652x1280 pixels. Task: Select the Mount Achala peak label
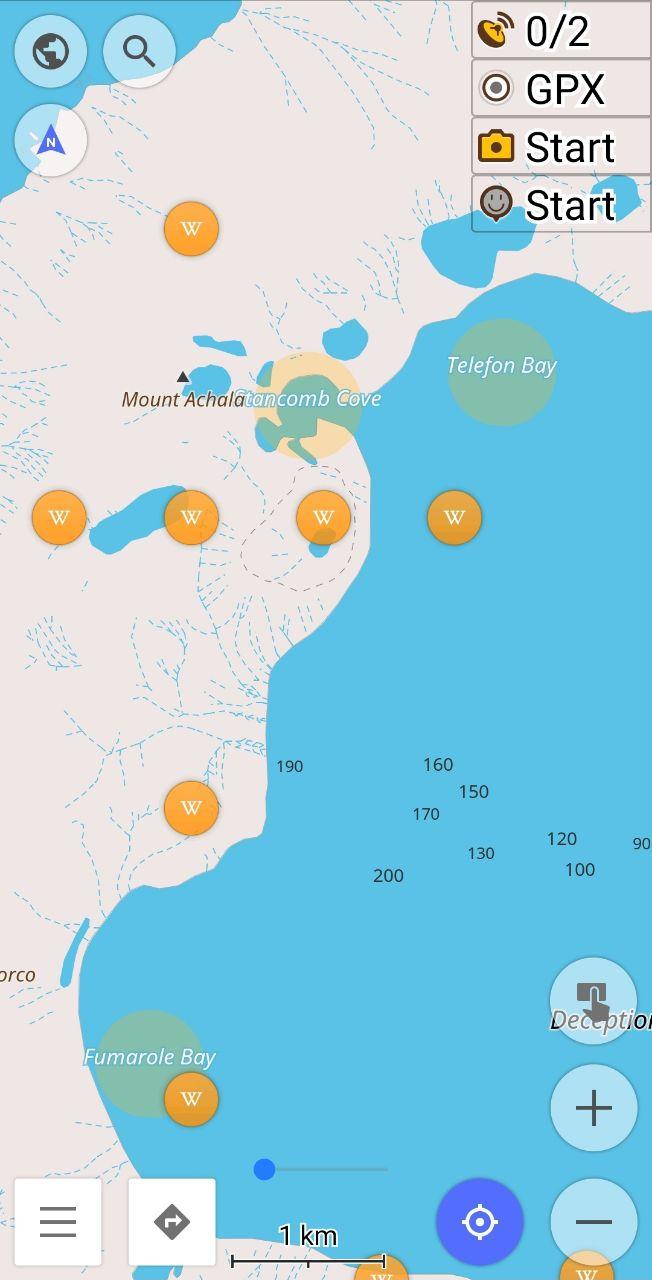[x=182, y=399]
